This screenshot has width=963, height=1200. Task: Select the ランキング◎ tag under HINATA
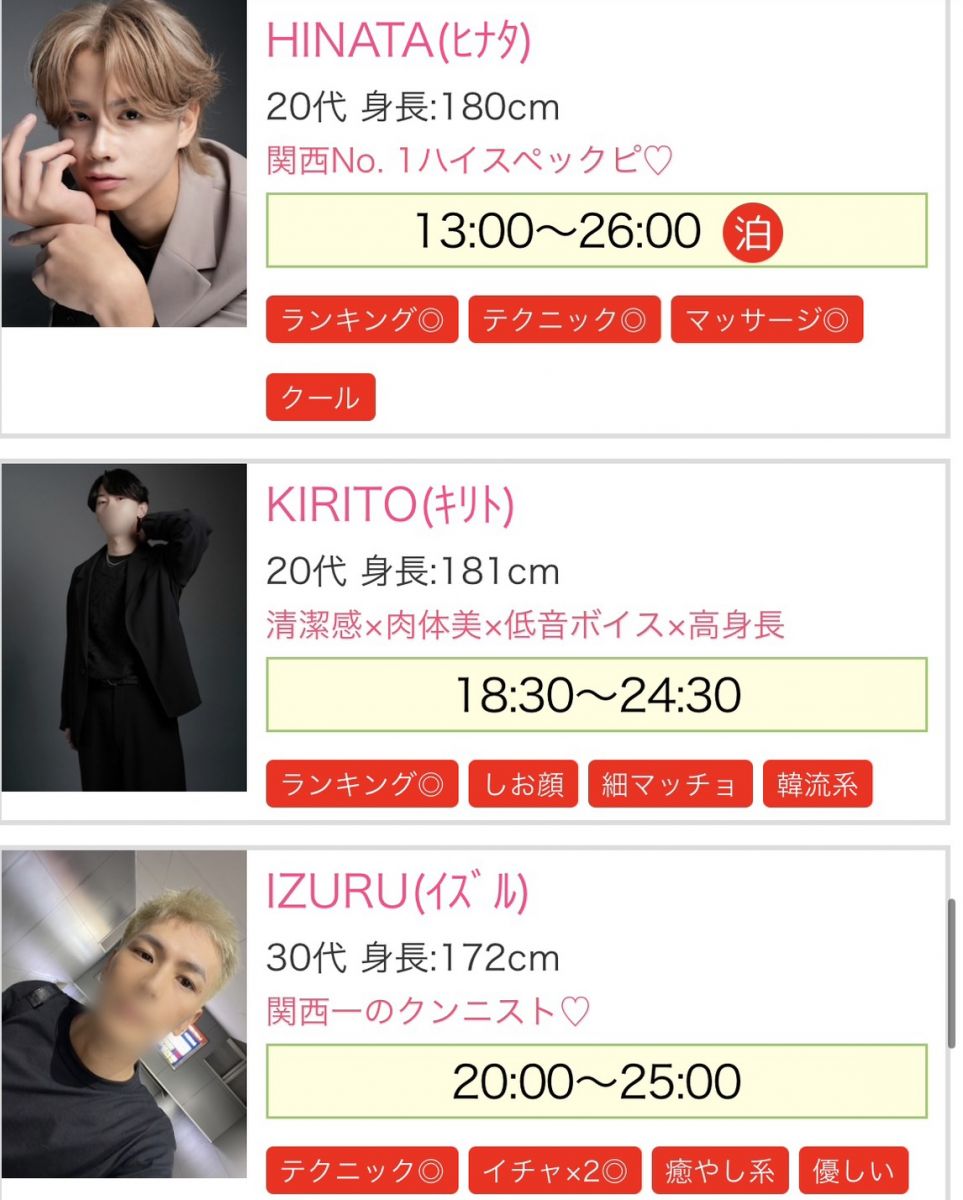(362, 320)
